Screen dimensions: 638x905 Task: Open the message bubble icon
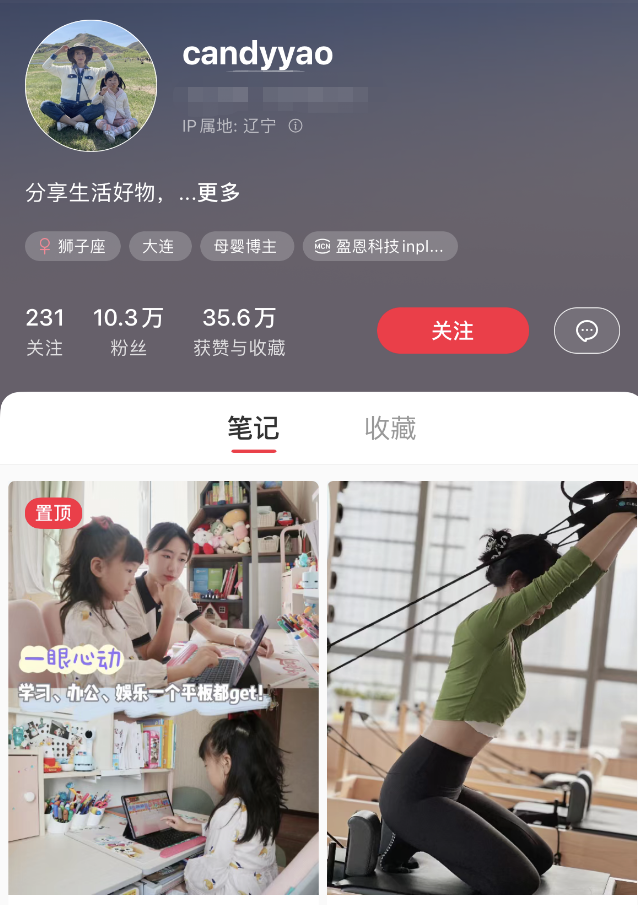point(587,331)
